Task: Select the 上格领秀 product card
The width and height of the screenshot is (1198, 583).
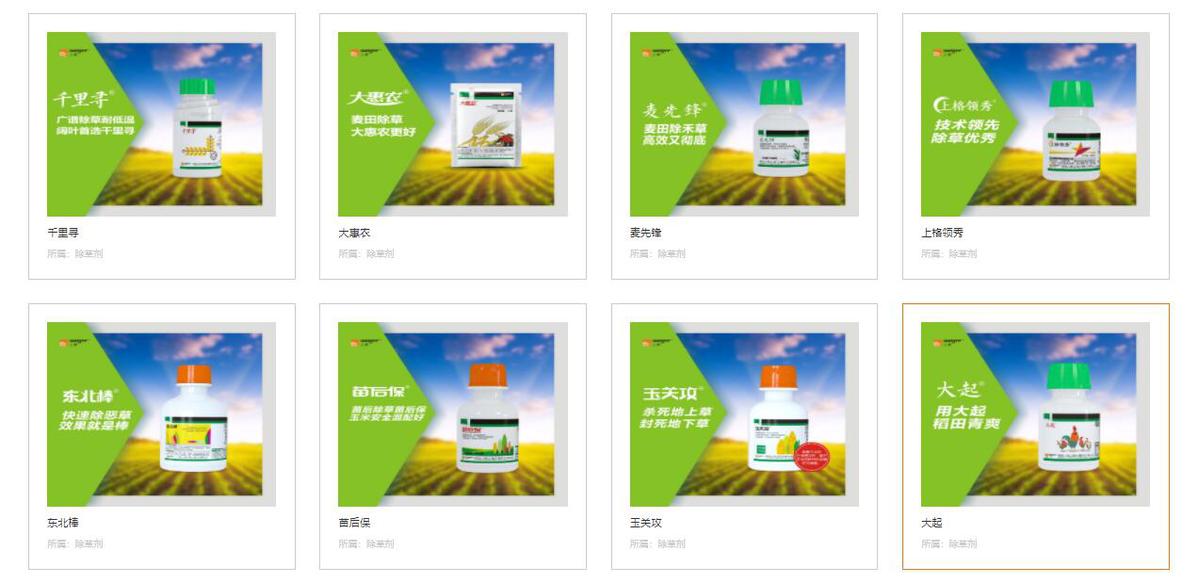Action: point(1035,125)
